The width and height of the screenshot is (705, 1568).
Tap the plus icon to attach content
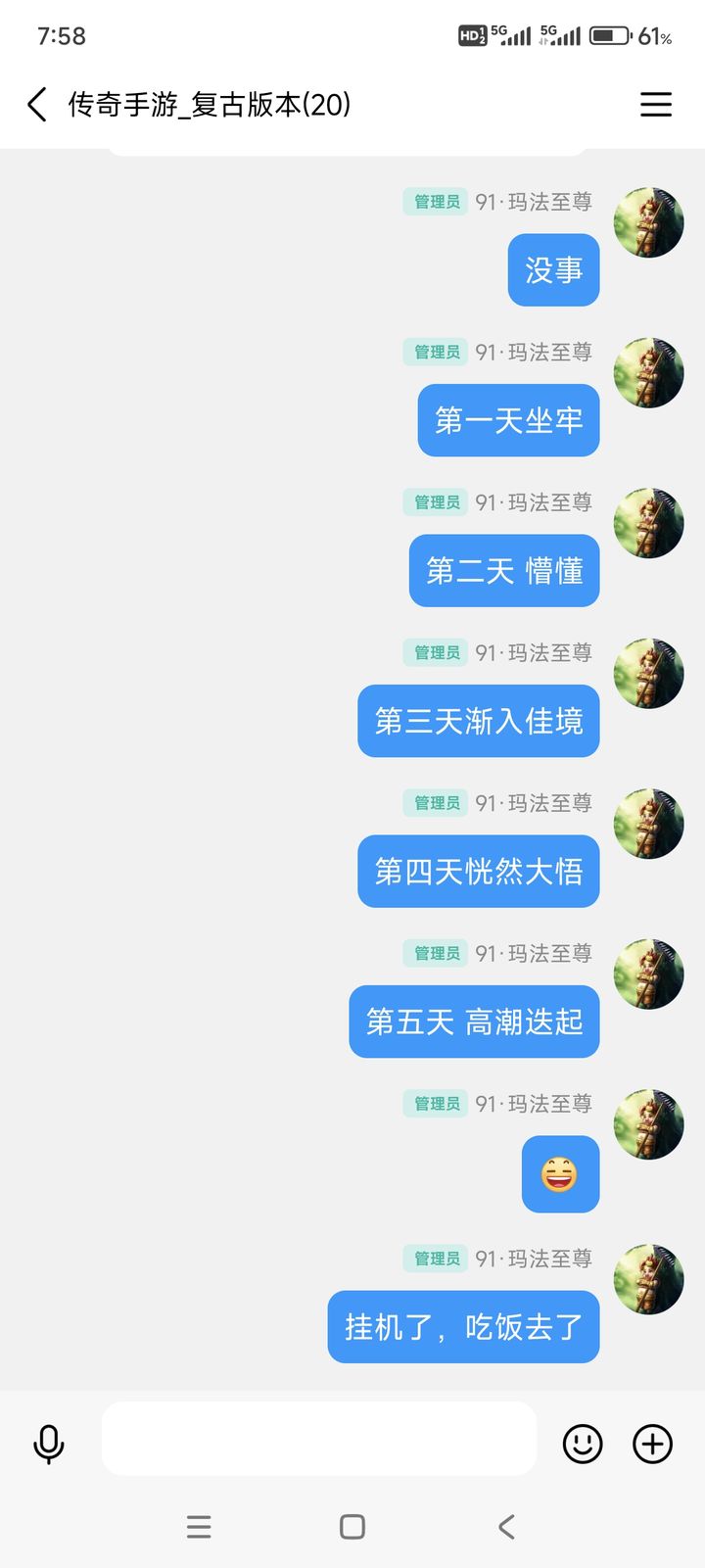pyautogui.click(x=651, y=1443)
